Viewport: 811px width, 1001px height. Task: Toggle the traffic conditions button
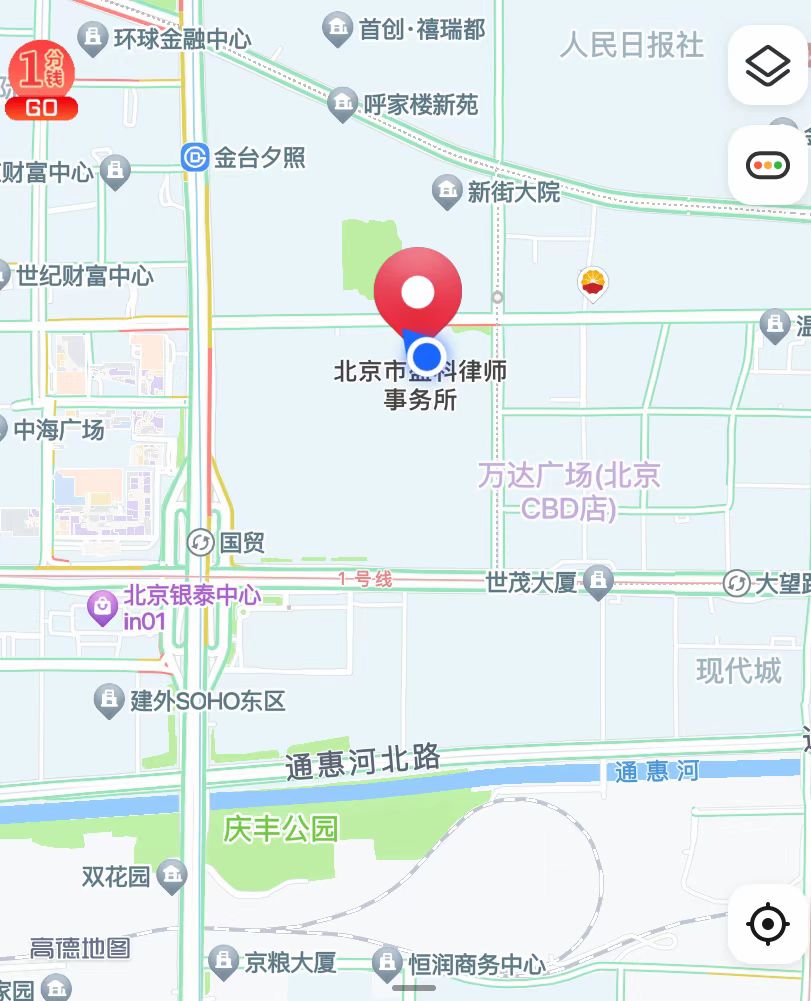point(768,165)
